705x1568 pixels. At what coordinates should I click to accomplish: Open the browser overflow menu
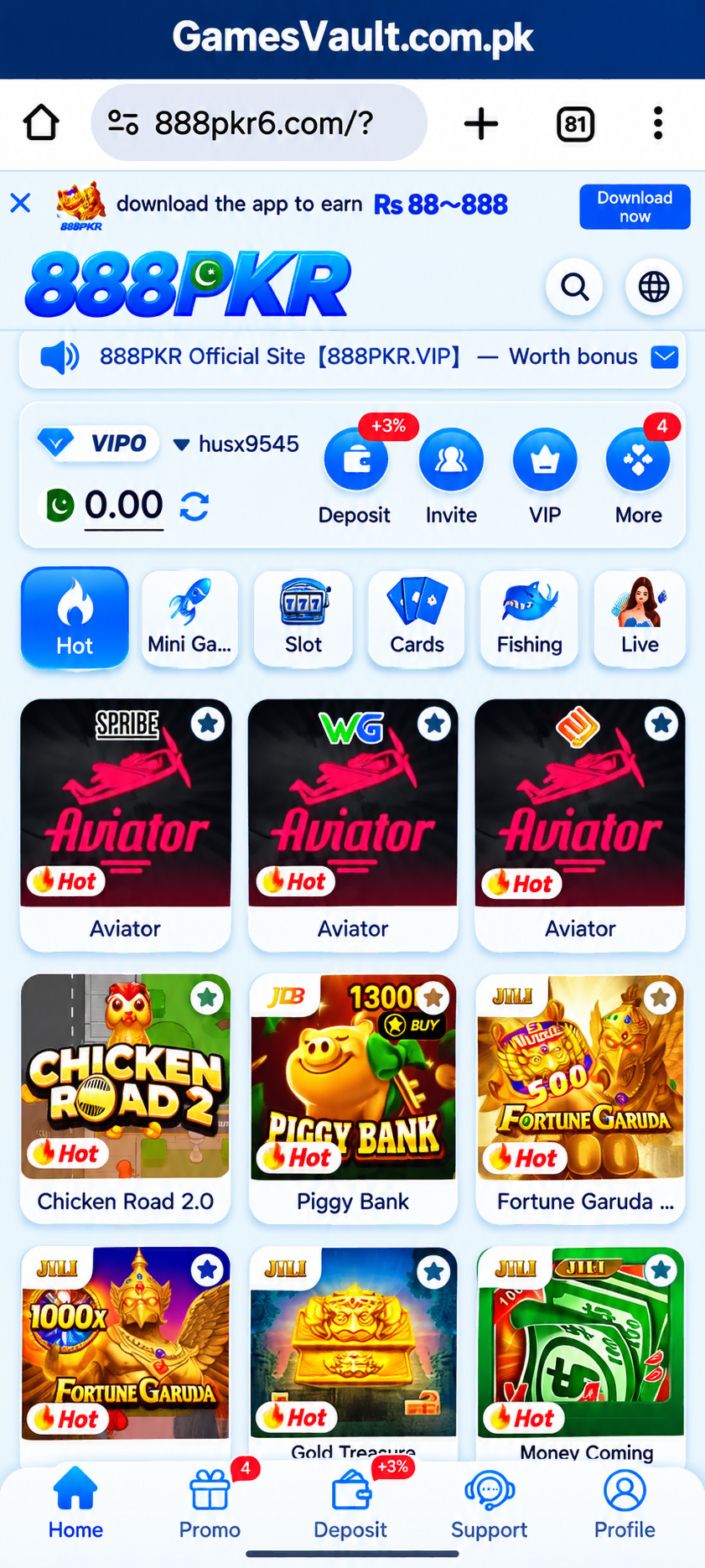click(x=658, y=123)
